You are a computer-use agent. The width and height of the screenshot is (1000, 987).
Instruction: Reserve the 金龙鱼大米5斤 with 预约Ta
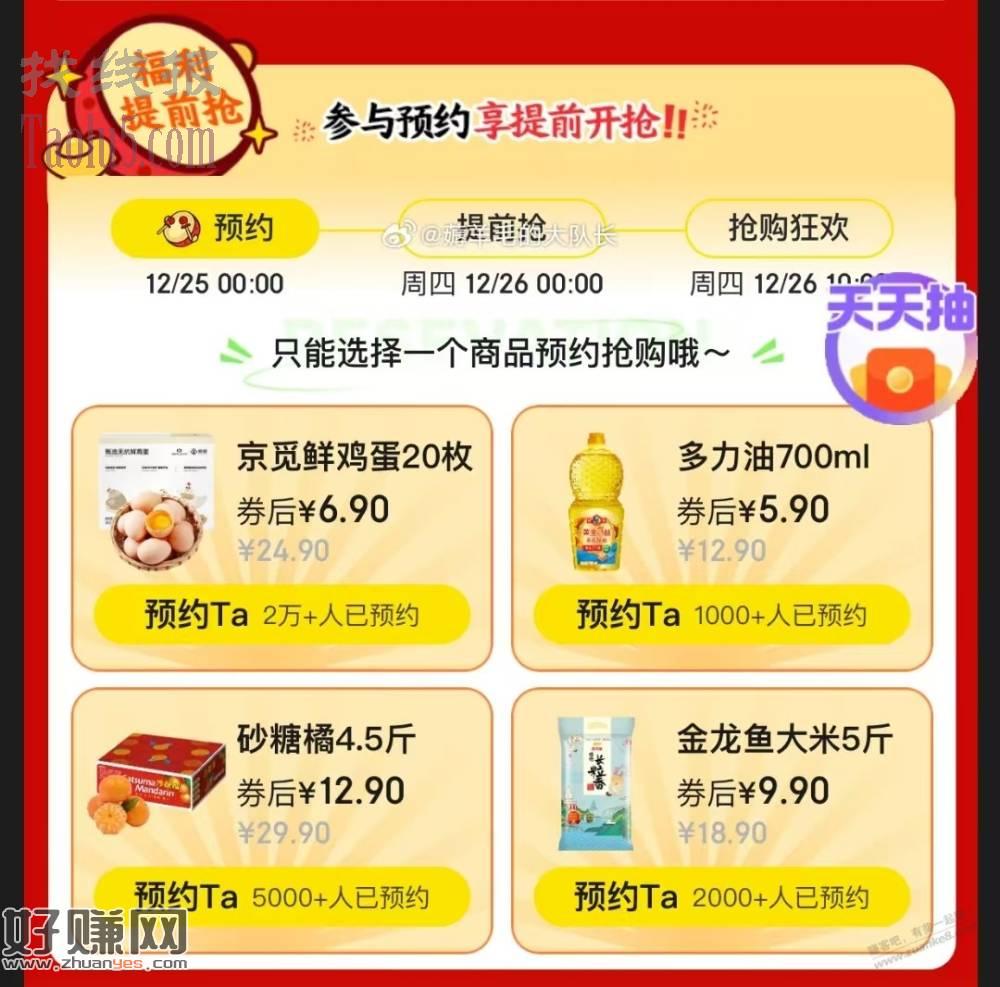(721, 896)
